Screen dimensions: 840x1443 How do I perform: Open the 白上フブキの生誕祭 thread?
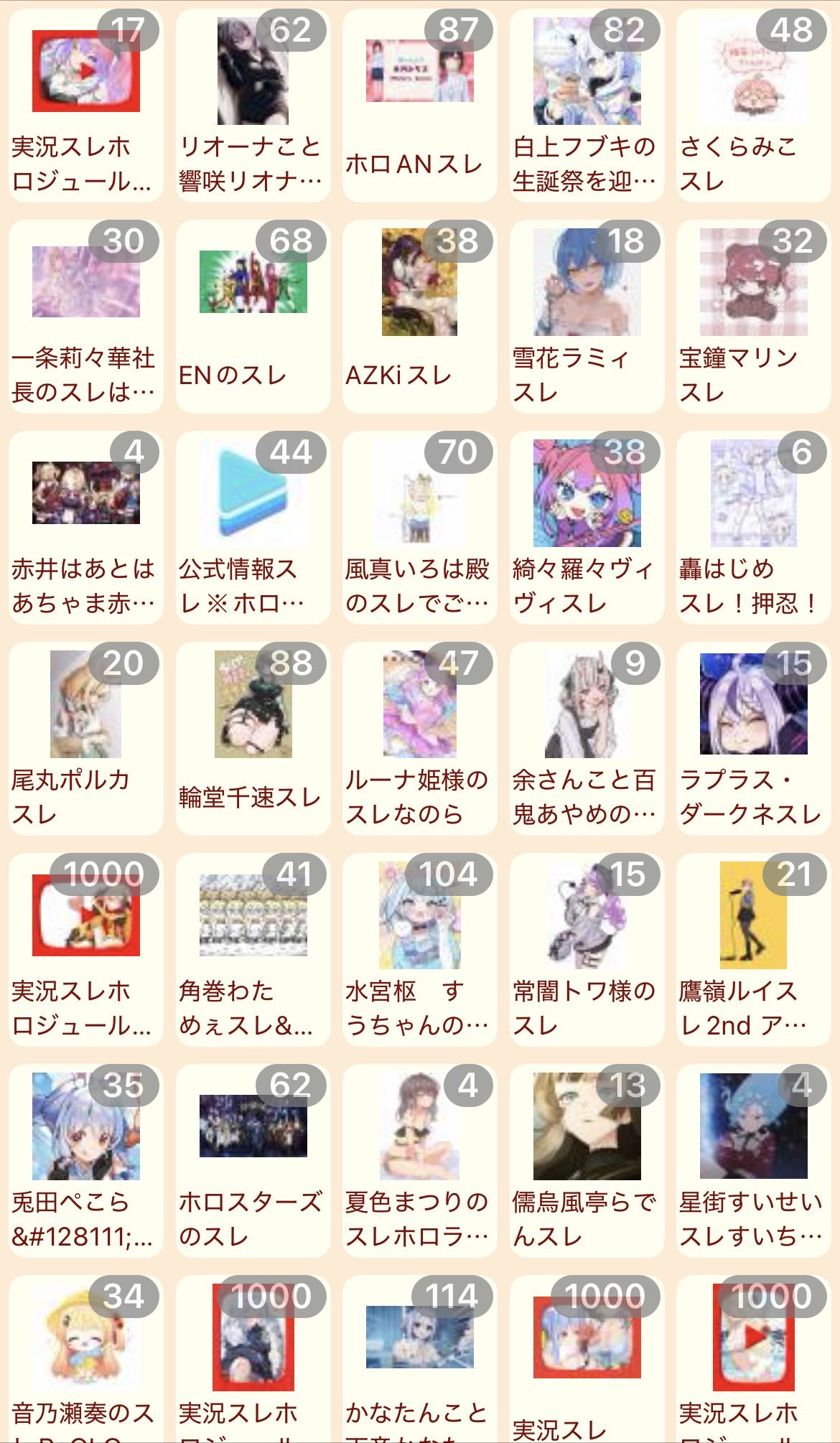tap(587, 106)
